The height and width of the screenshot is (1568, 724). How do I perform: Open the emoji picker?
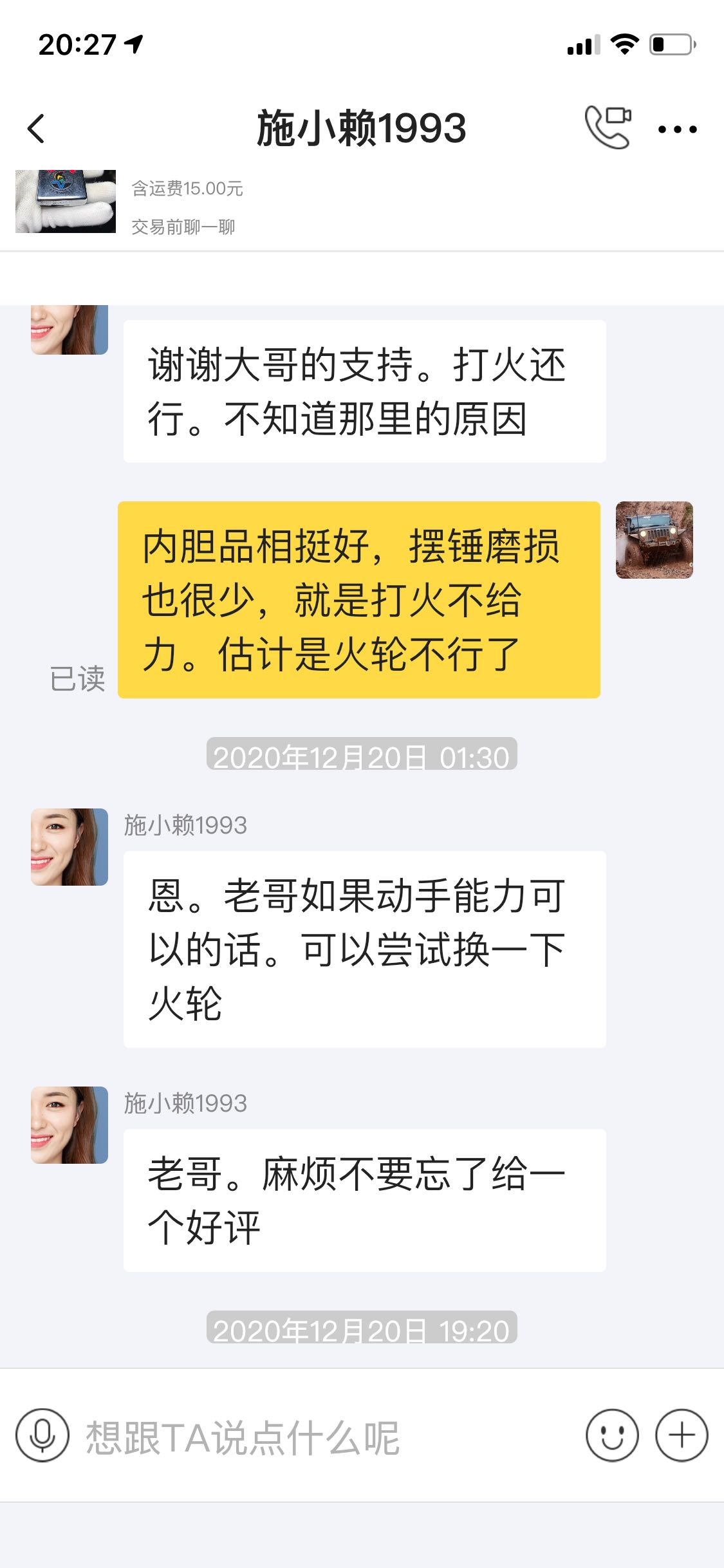point(612,1436)
